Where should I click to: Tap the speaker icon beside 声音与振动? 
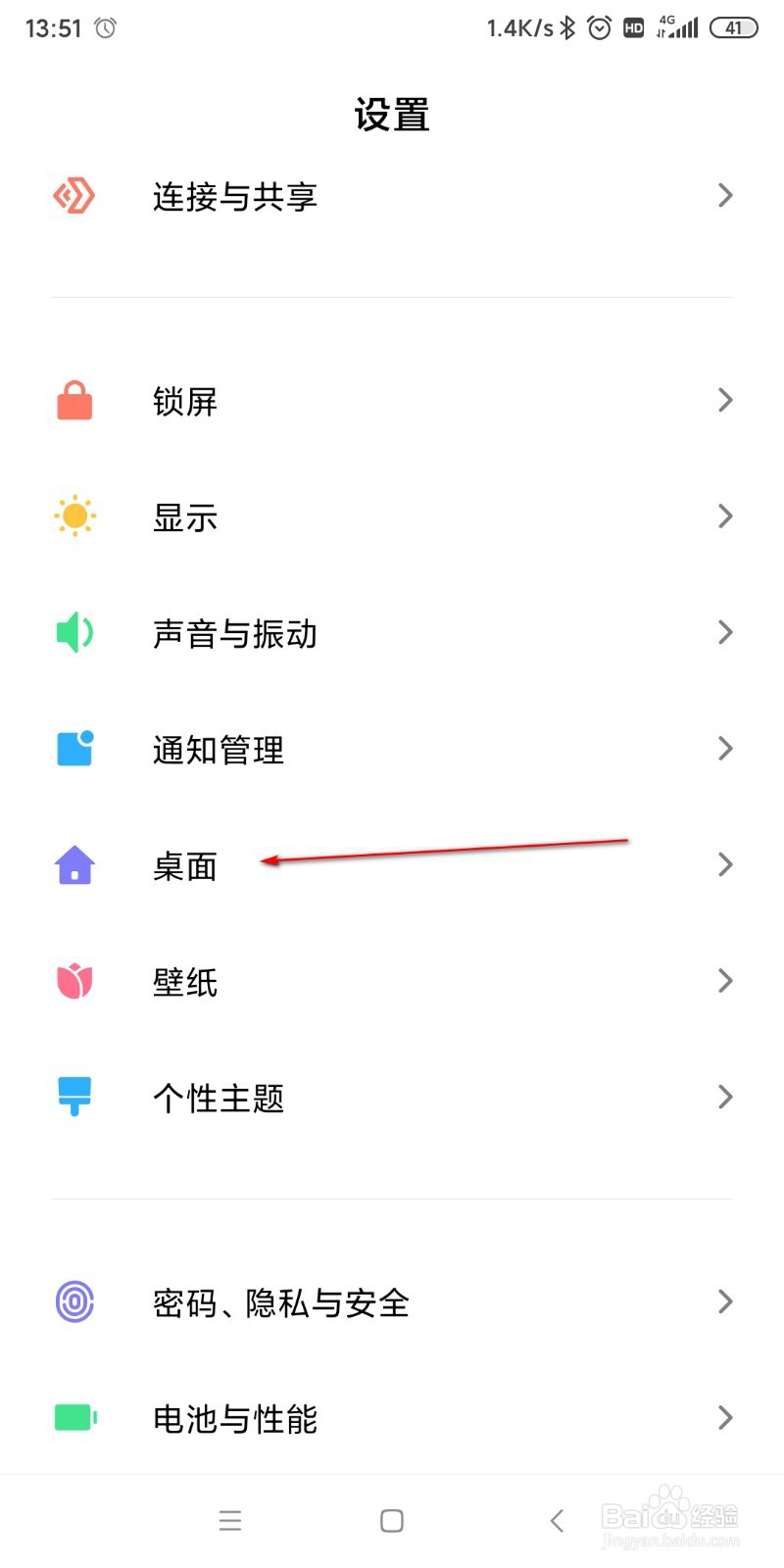click(x=74, y=632)
